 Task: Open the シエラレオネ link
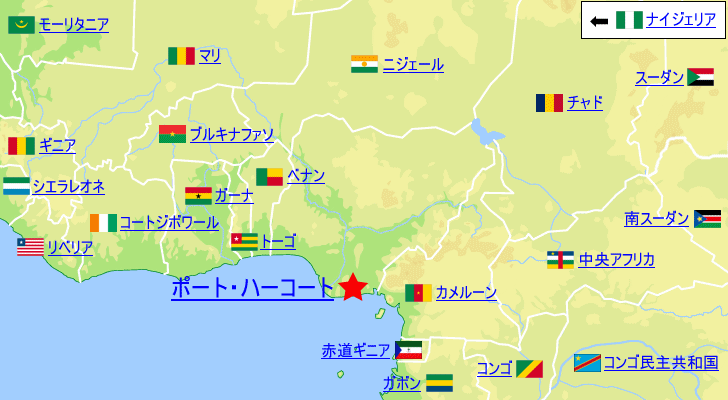click(68, 186)
